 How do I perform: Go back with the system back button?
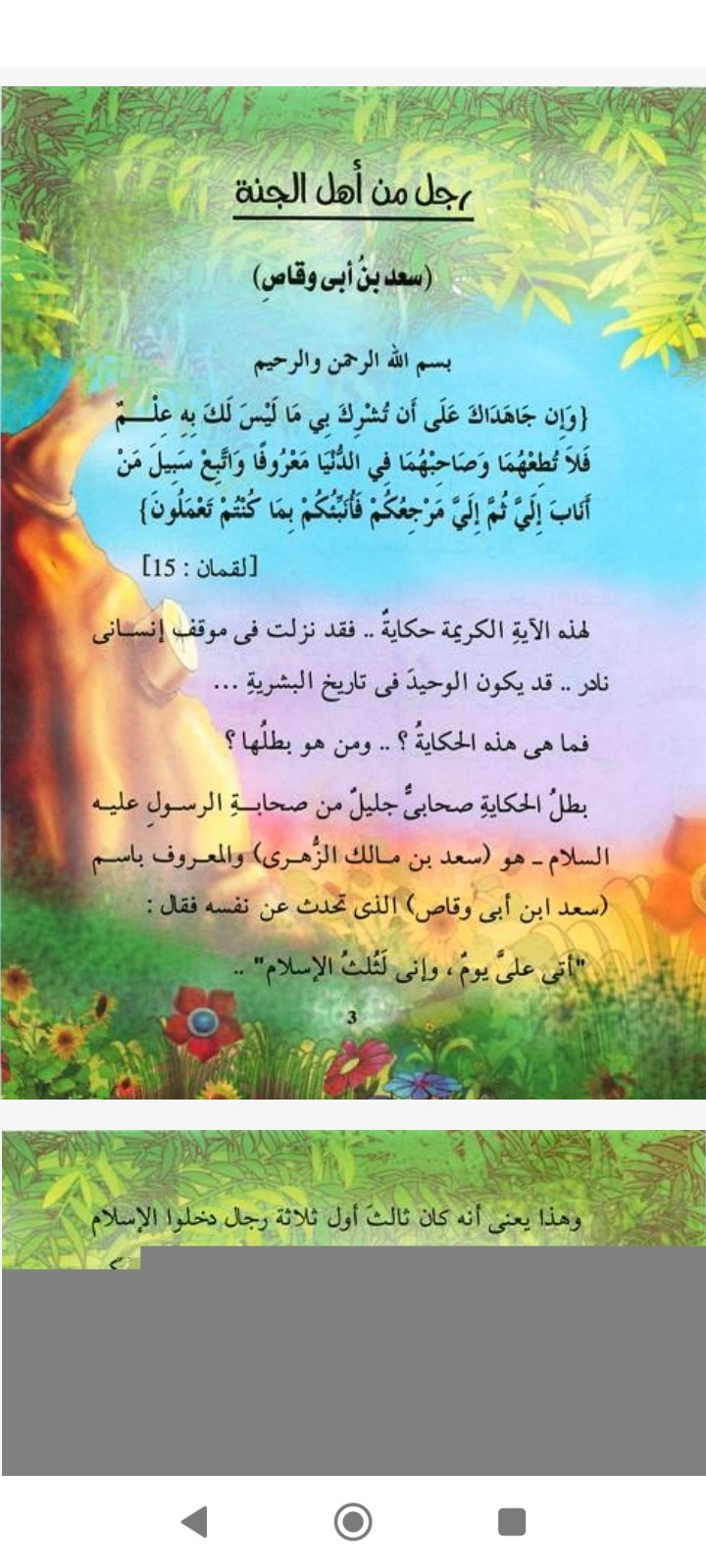194,1521
